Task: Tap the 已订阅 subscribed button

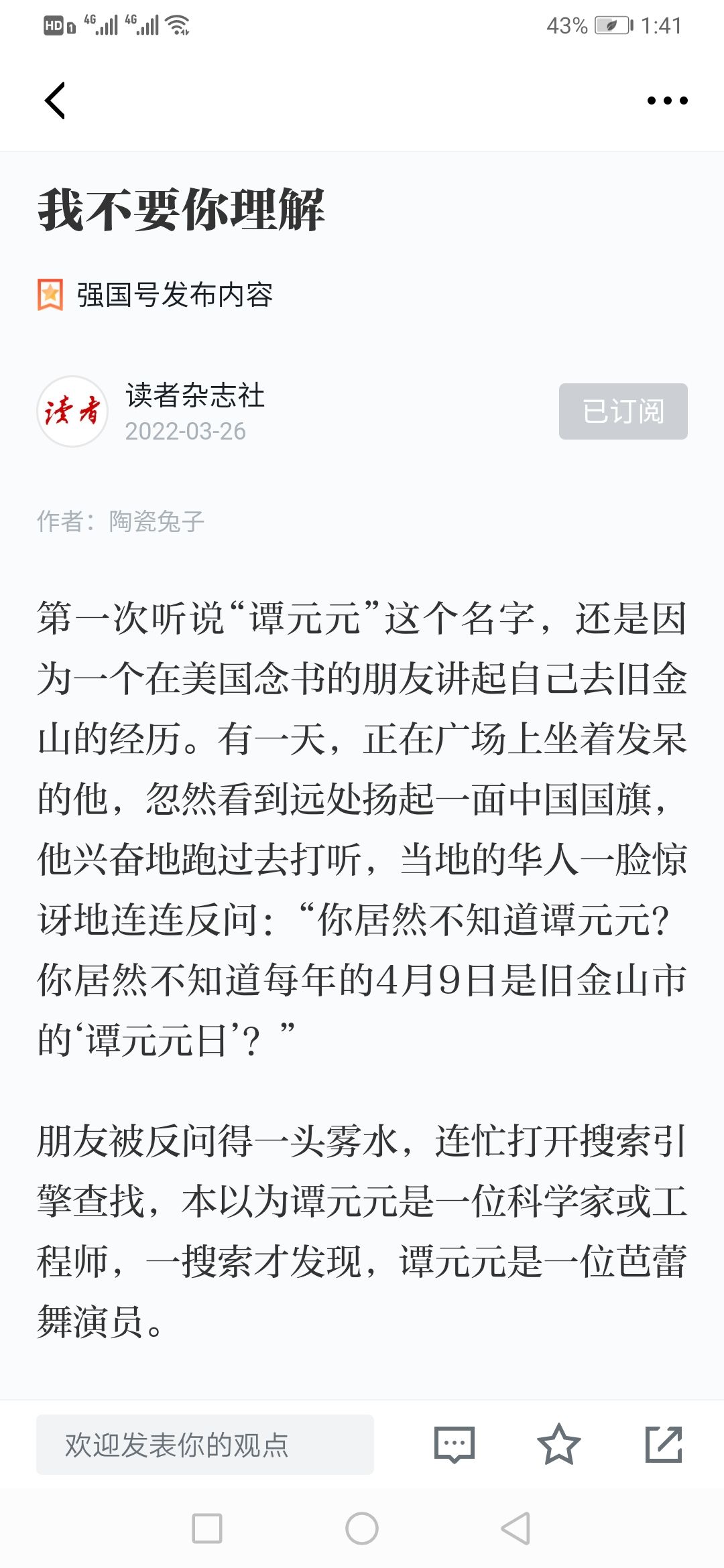Action: point(623,411)
